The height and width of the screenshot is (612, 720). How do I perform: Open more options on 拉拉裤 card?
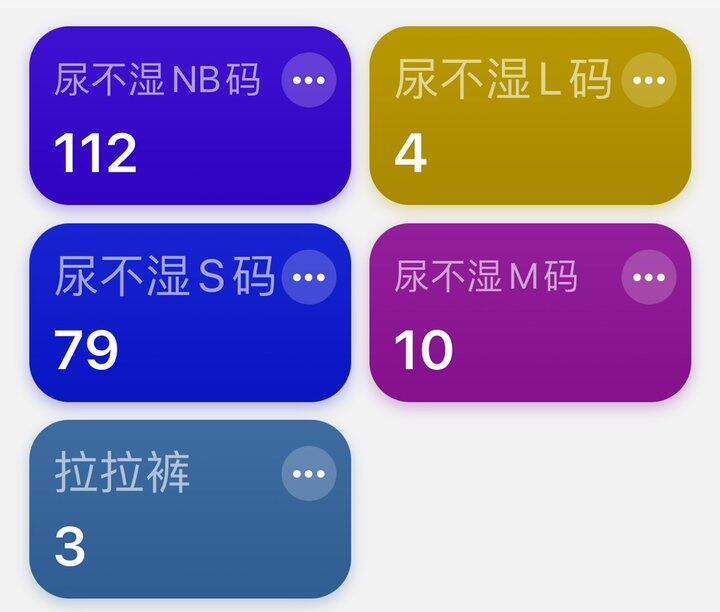(308, 474)
